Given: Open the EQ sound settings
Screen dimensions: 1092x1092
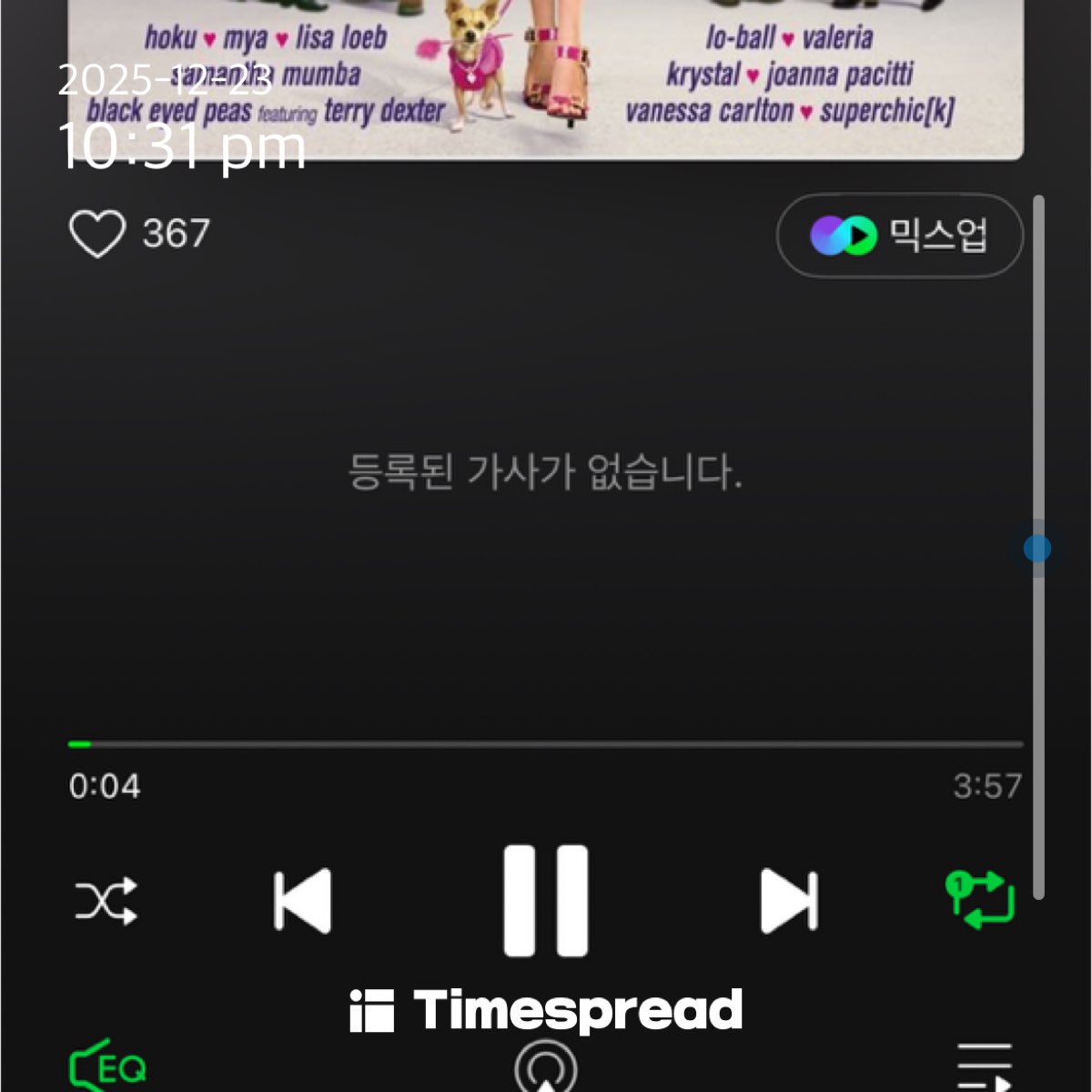Looking at the screenshot, I should pos(108,1067).
